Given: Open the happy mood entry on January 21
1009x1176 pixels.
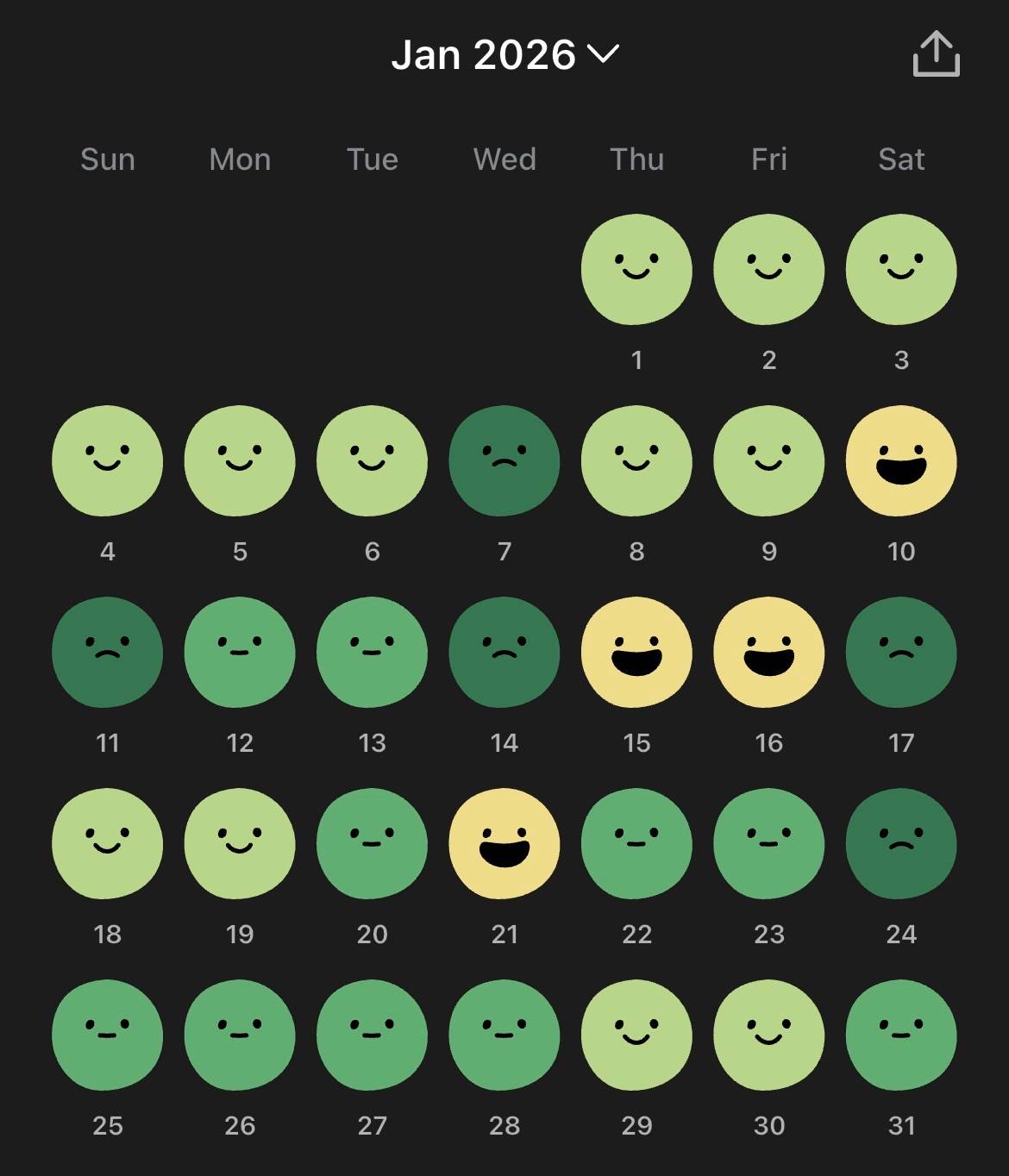Looking at the screenshot, I should pos(504,844).
